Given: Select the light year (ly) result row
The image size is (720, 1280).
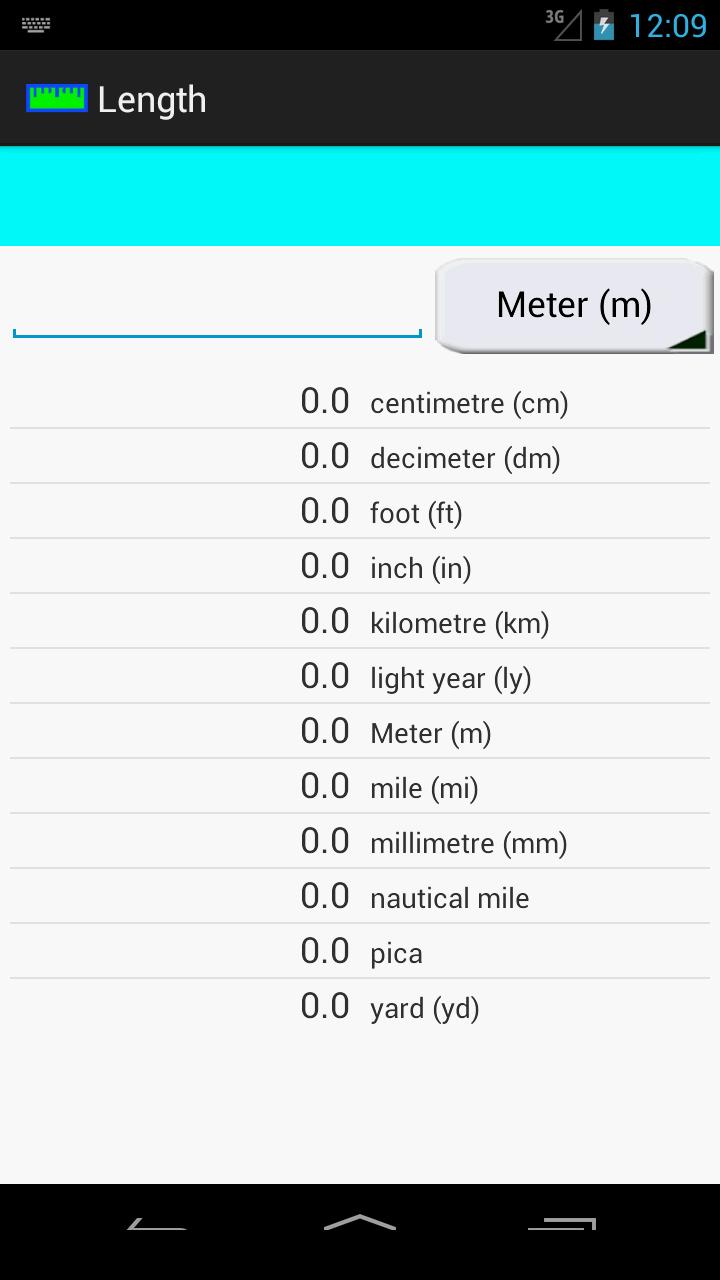Looking at the screenshot, I should (360, 677).
